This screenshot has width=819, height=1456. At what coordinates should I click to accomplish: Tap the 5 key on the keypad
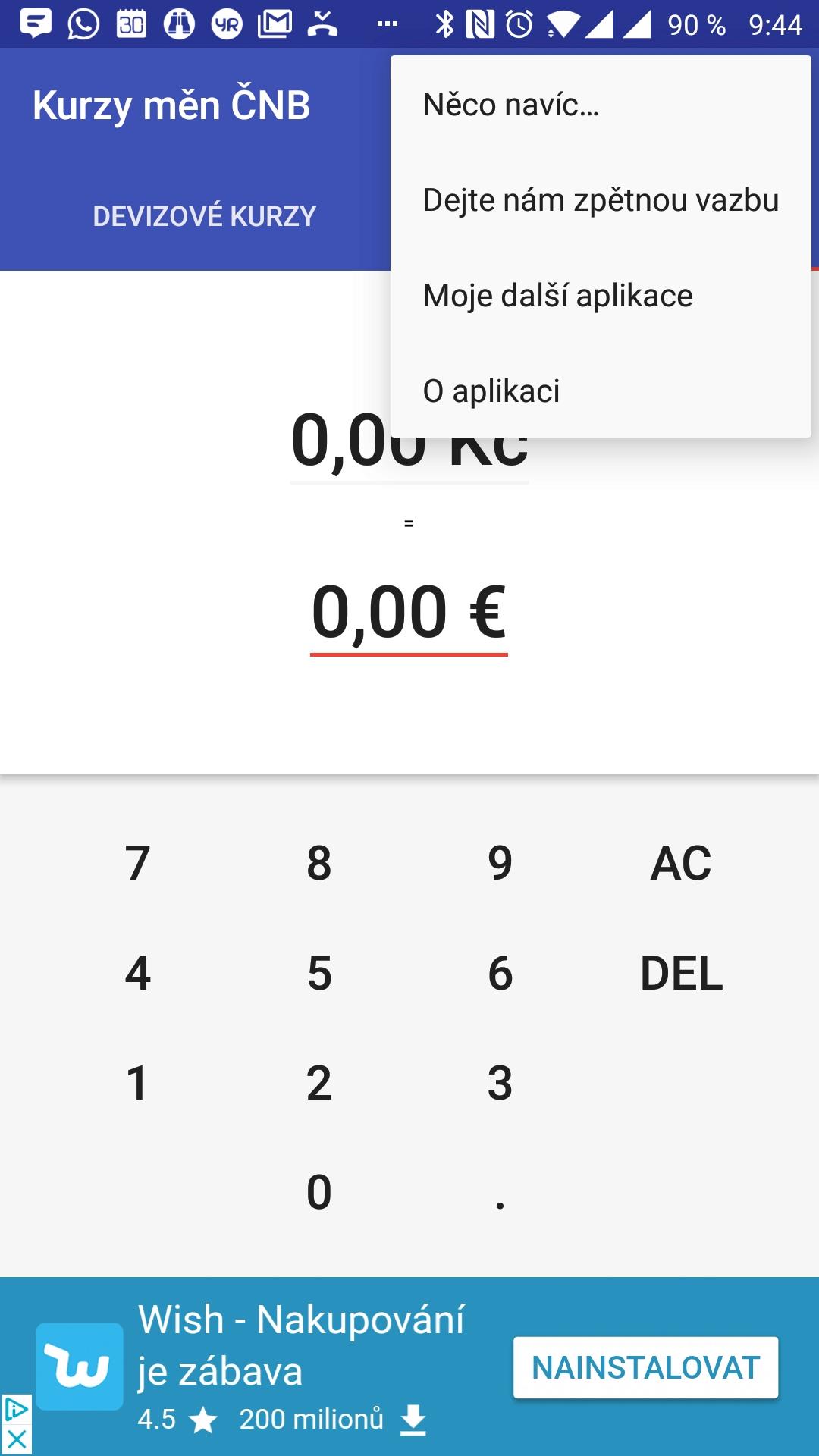pyautogui.click(x=319, y=973)
